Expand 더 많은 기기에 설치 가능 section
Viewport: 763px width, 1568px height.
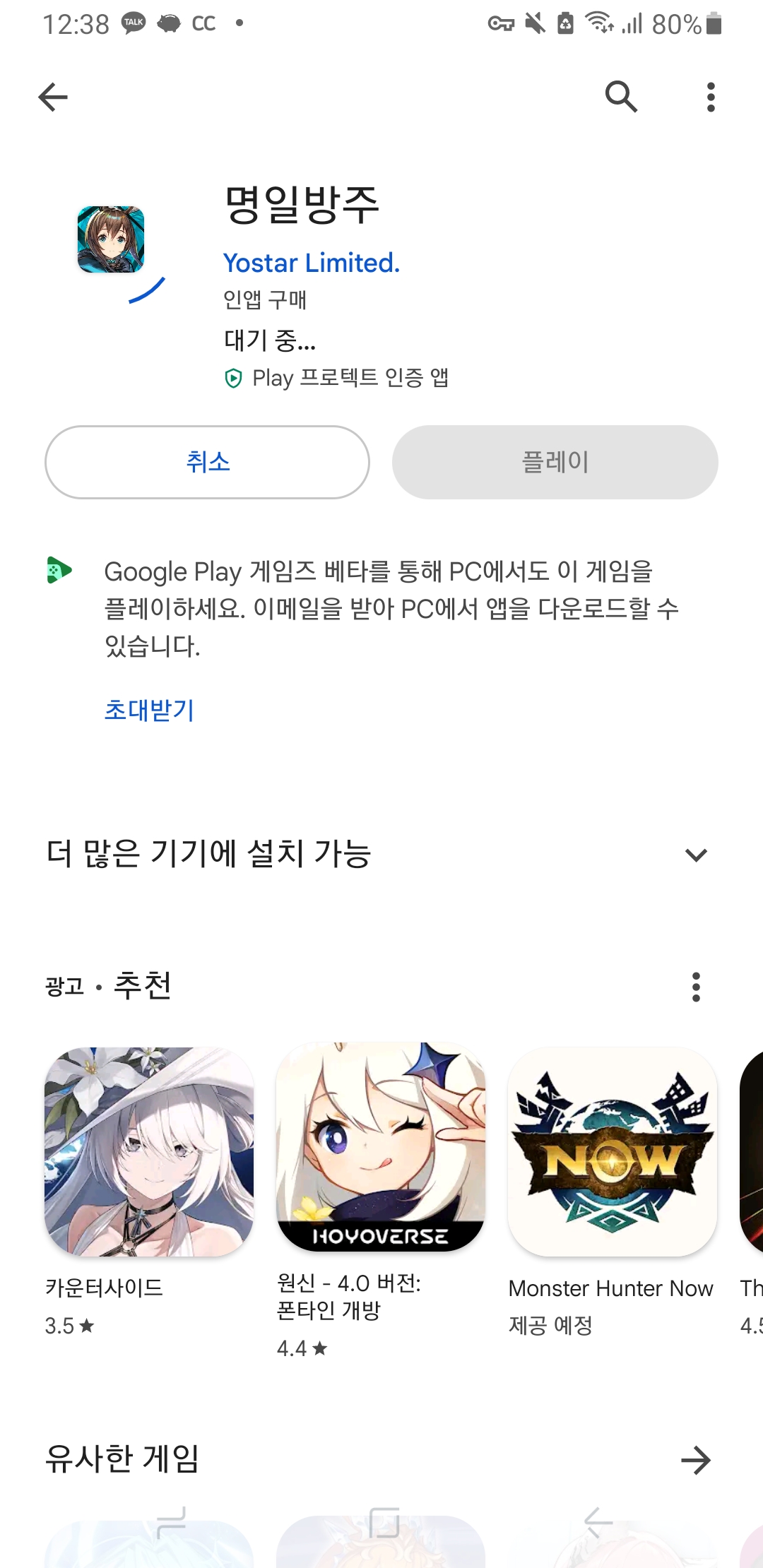[696, 855]
